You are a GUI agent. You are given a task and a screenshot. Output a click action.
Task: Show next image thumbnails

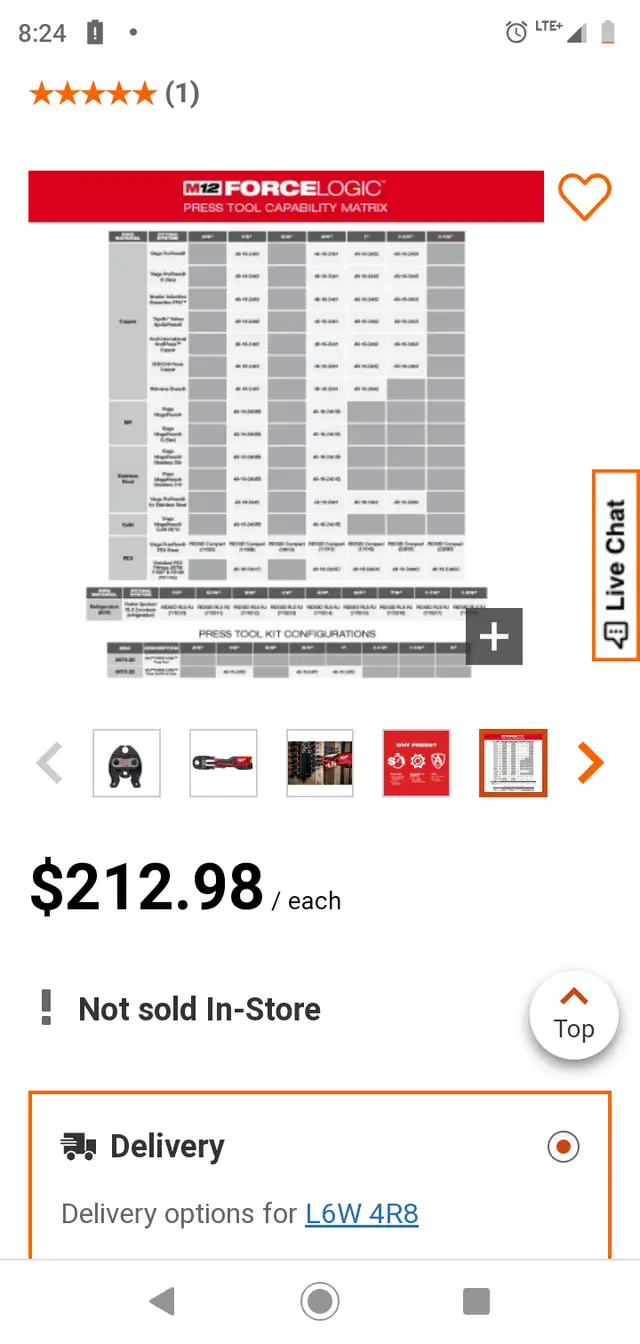click(x=591, y=763)
